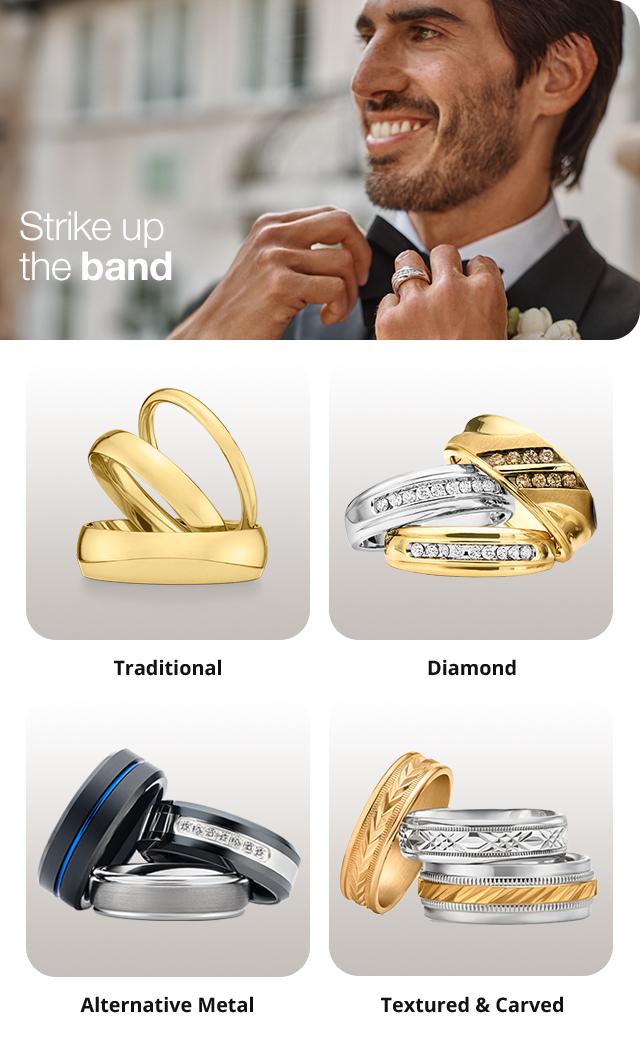The image size is (640, 1037).
Task: Open the Strike up the band banner
Action: 320,170
